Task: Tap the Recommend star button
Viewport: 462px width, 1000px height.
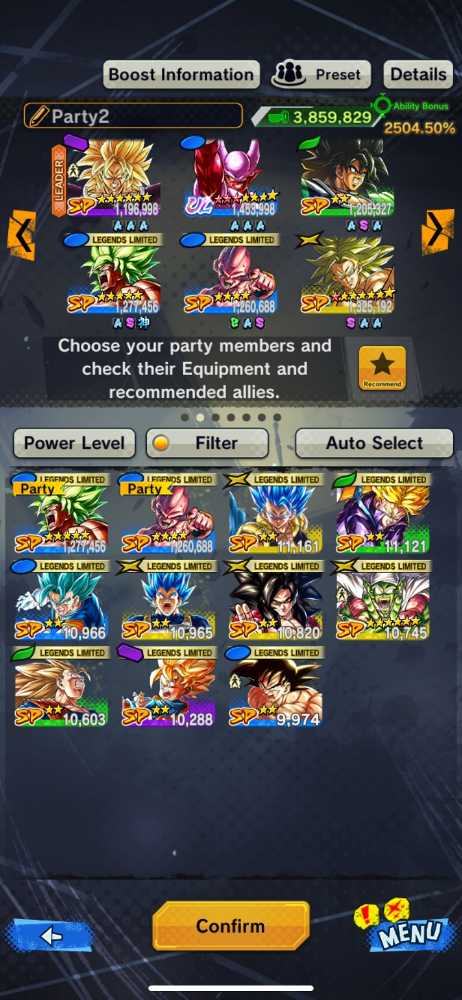Action: pos(382,369)
